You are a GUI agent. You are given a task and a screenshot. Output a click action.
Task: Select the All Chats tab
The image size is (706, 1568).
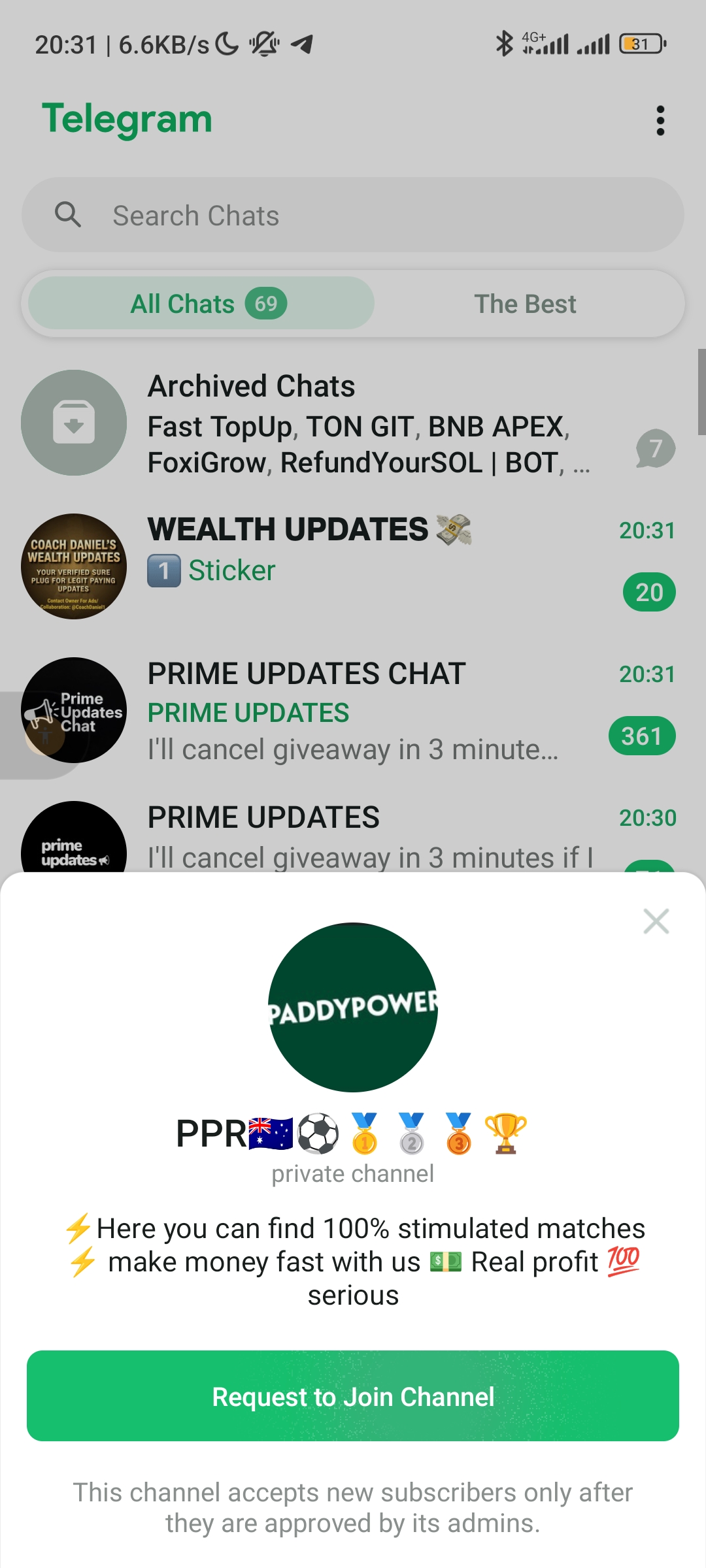[203, 304]
